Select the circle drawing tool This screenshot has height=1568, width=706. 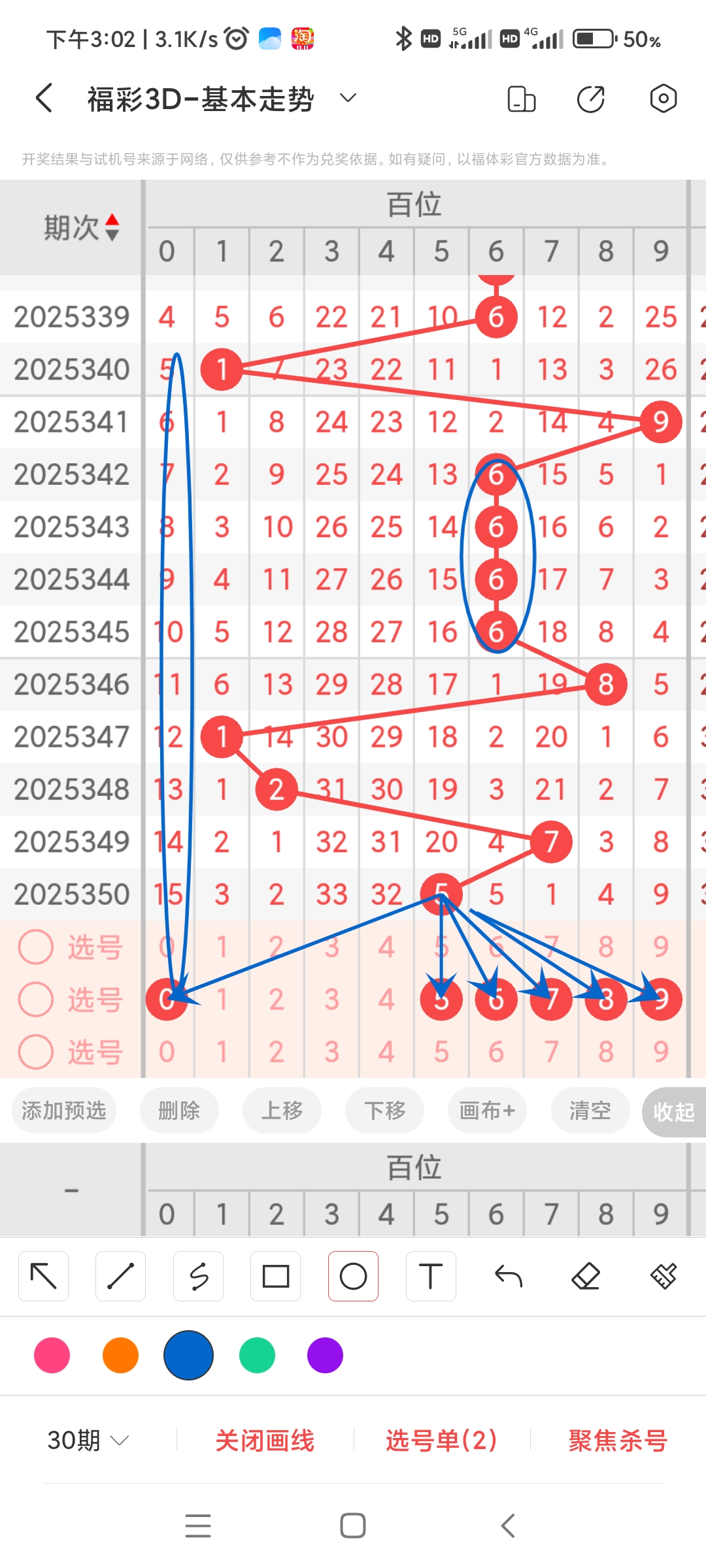(353, 1275)
